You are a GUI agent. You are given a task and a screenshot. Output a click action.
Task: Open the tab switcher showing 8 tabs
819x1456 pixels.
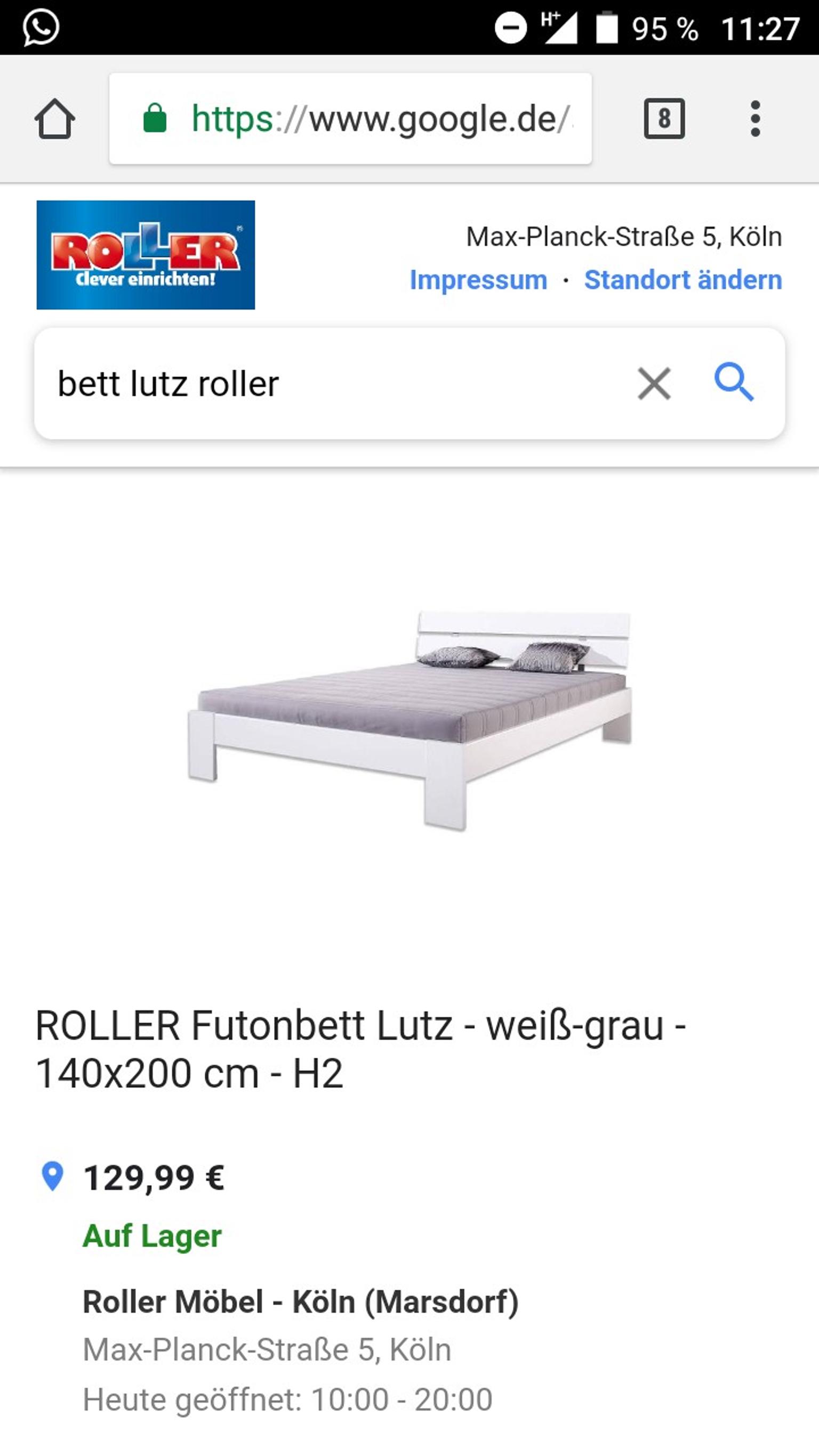(663, 119)
